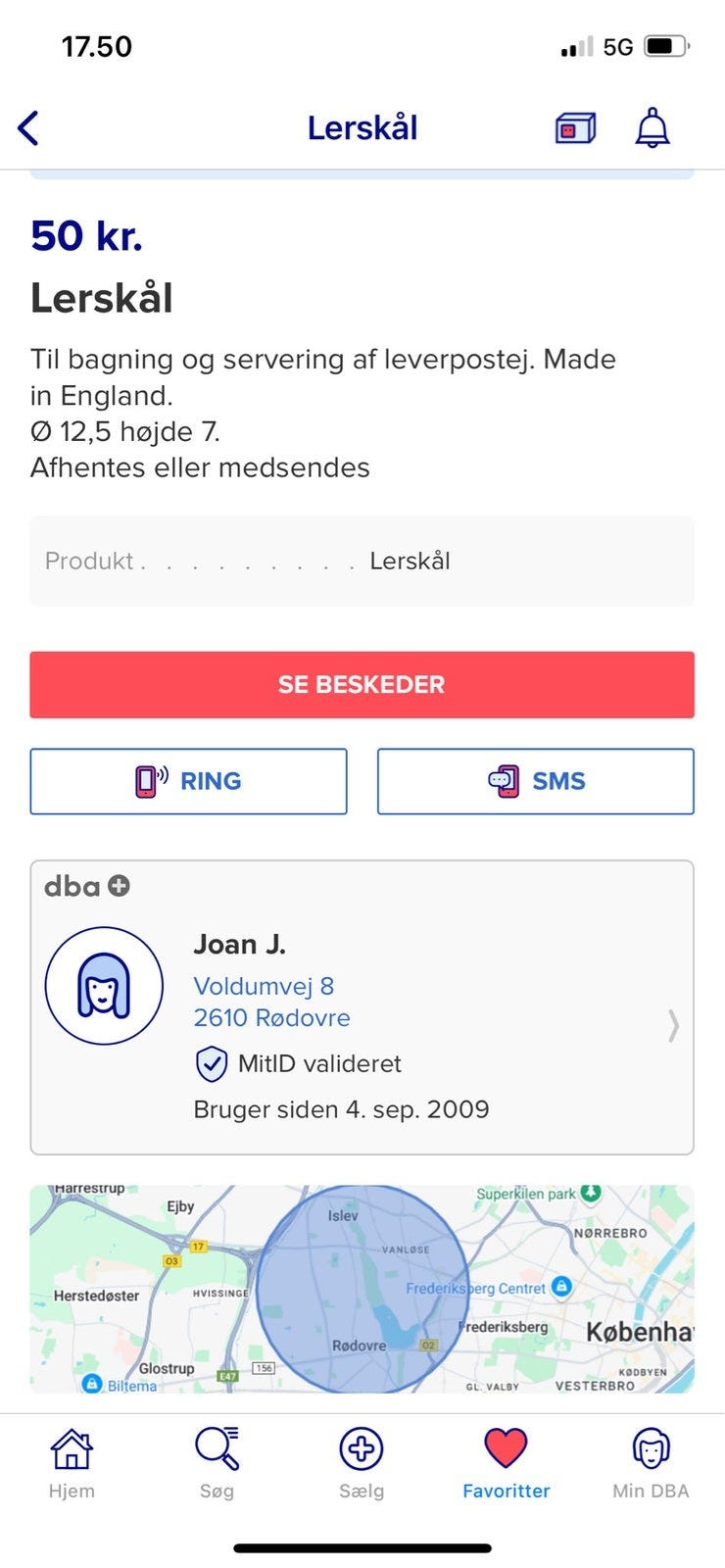Tap the SMS chat icon button
Image resolution: width=725 pixels, height=1568 pixels.
502,781
